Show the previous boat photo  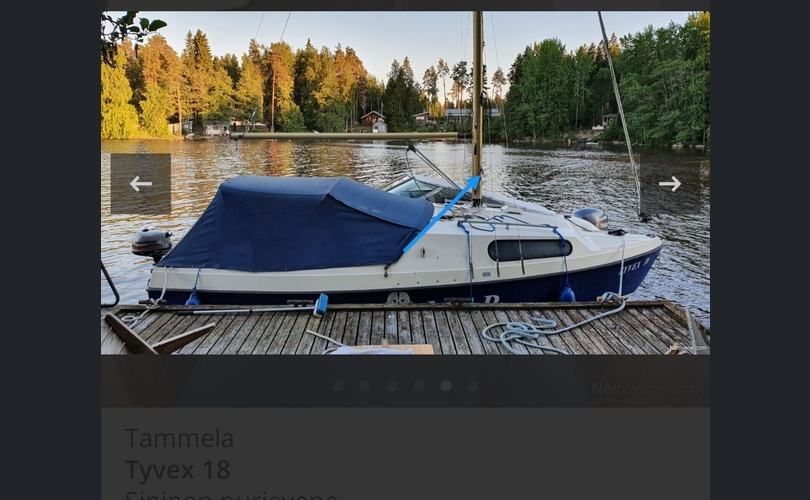140,184
